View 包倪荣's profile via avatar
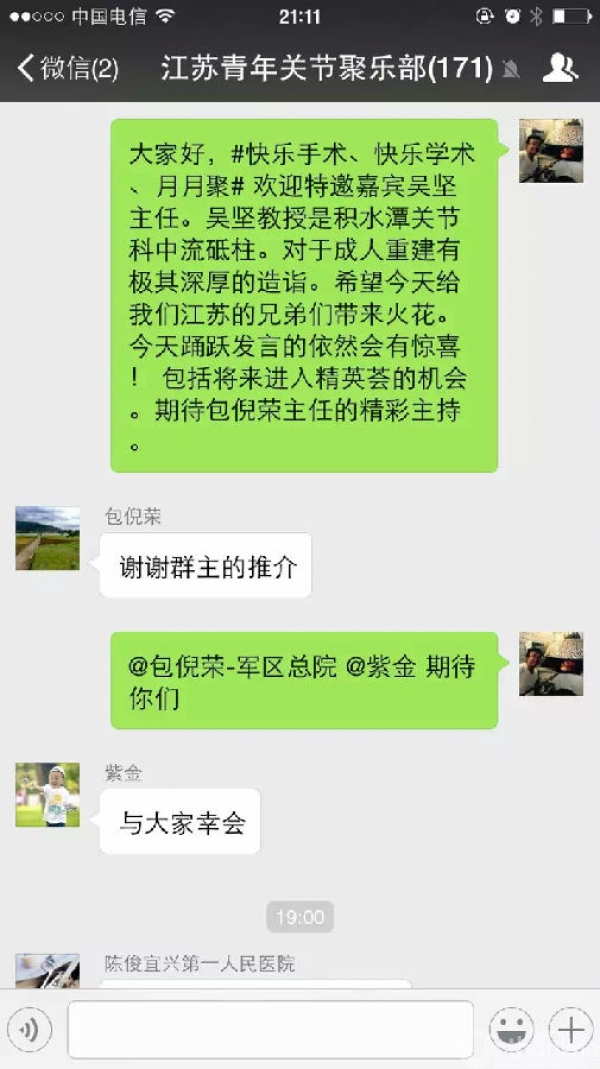 [x=47, y=538]
